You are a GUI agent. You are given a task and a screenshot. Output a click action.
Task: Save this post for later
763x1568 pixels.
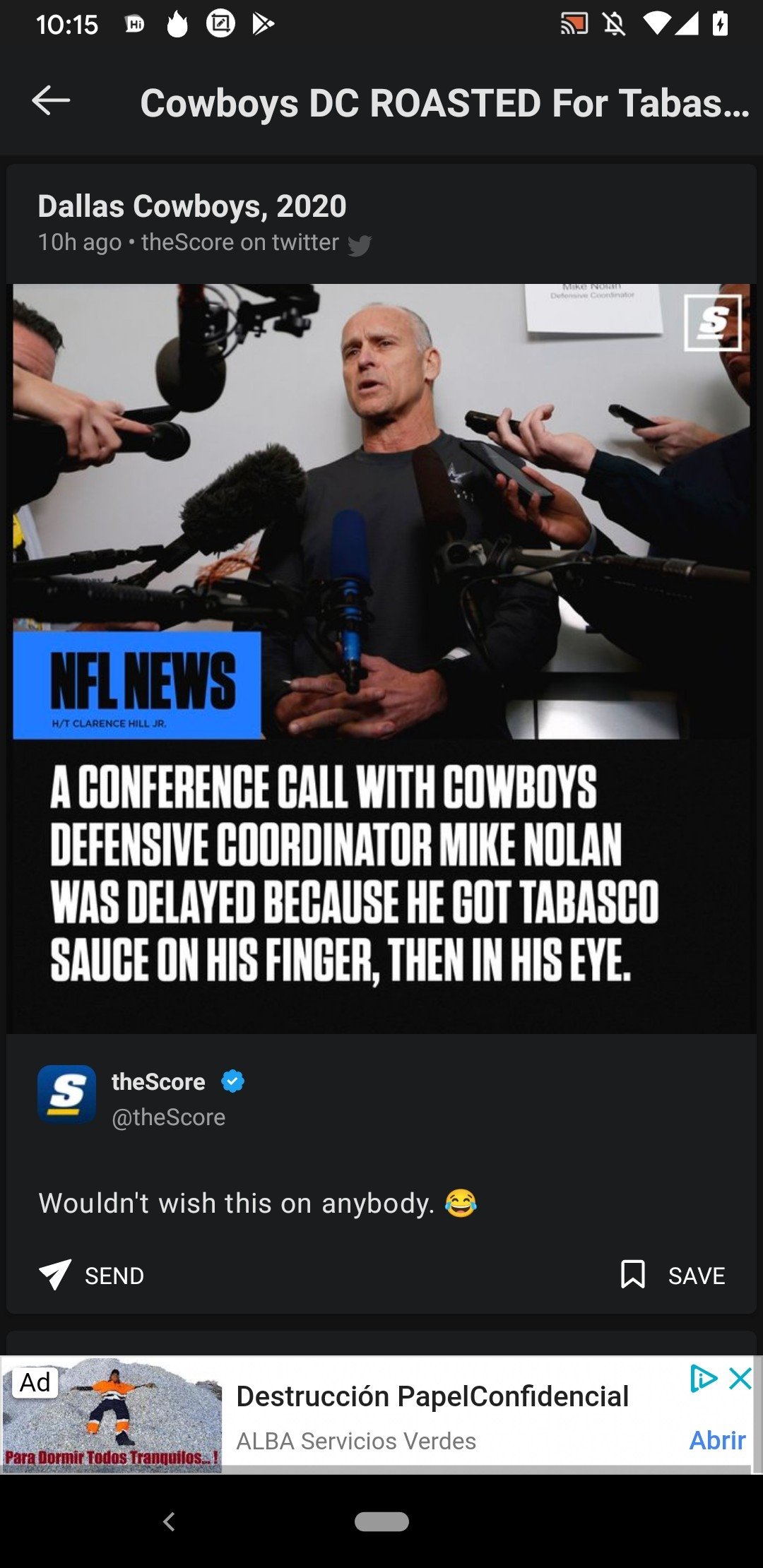click(x=673, y=1275)
